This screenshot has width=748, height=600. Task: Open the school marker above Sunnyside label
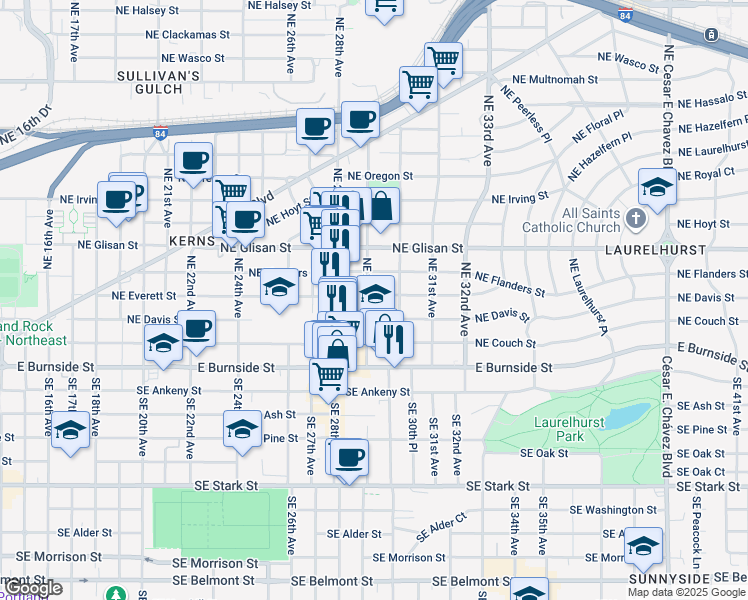pyautogui.click(x=644, y=549)
